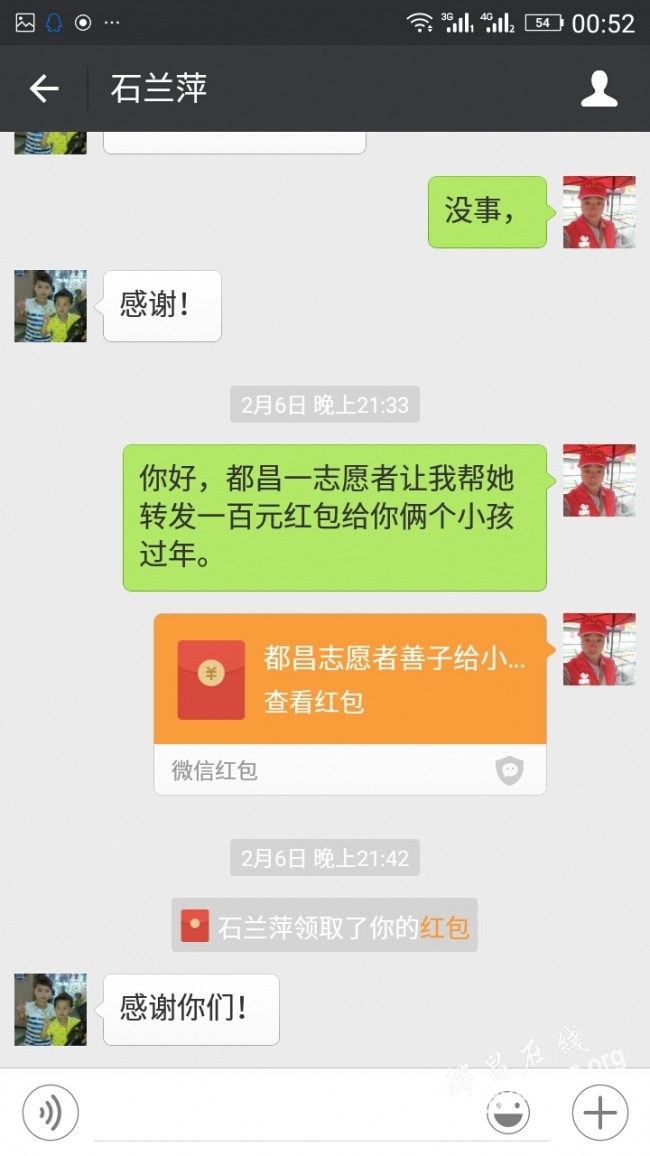This screenshot has width=650, height=1156.
Task: Open 石兰萍's avatar beside 感谢你们!
Action: coord(50,1009)
